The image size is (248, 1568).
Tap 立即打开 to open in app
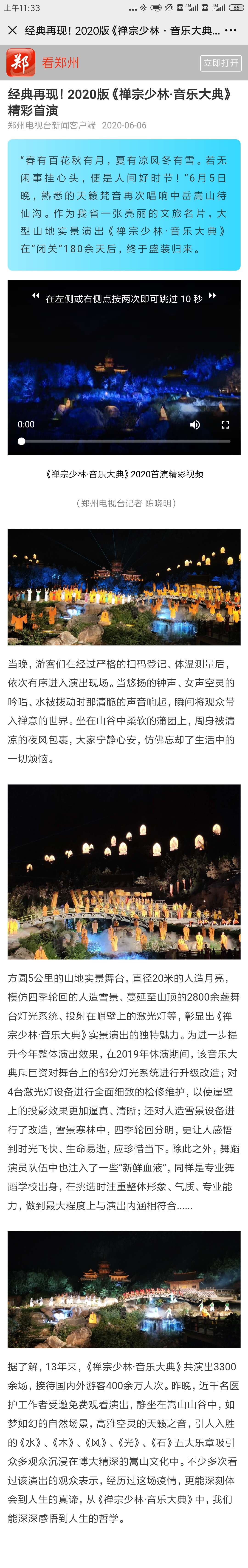(221, 63)
